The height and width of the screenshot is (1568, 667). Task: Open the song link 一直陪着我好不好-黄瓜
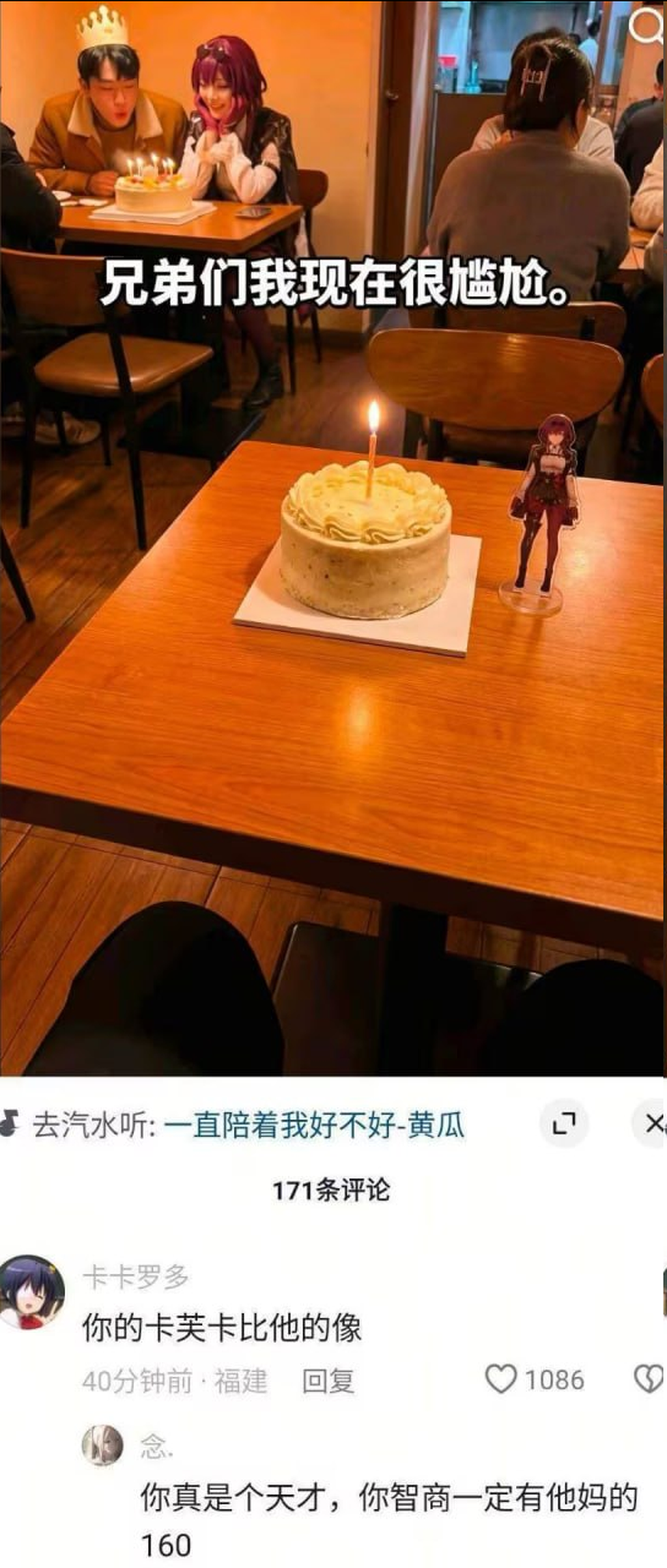313,1125
